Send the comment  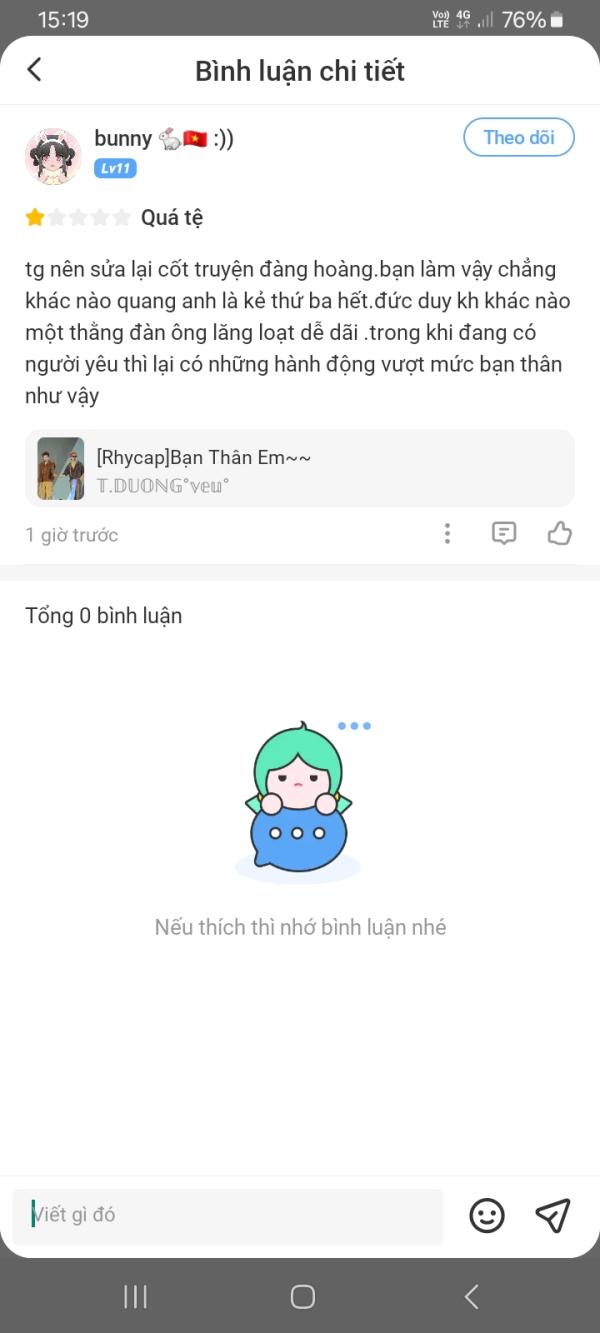pos(552,1216)
